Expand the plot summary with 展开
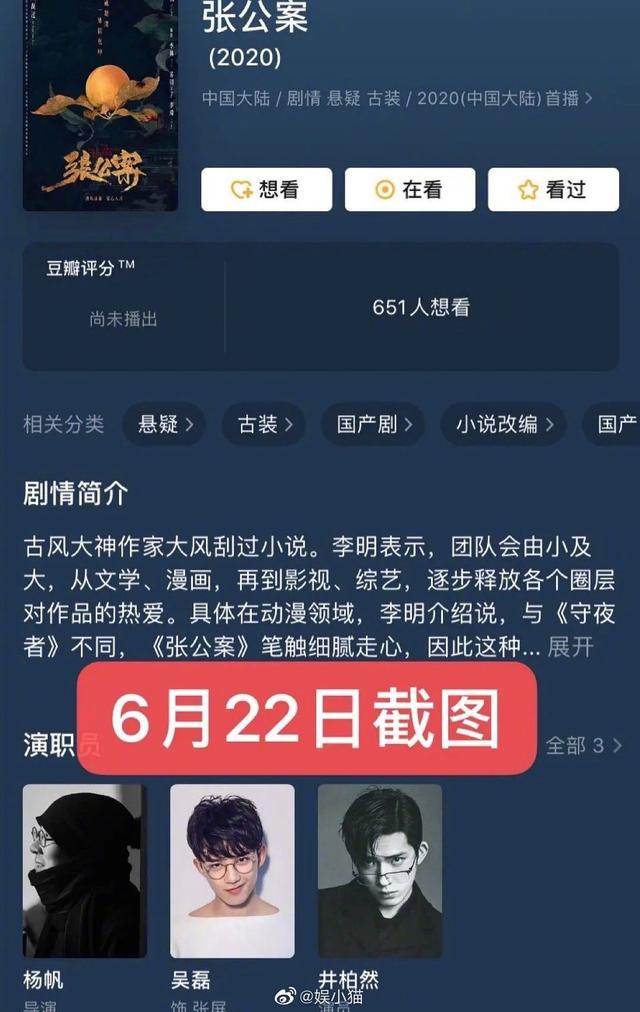The image size is (640, 1012). pyautogui.click(x=570, y=647)
